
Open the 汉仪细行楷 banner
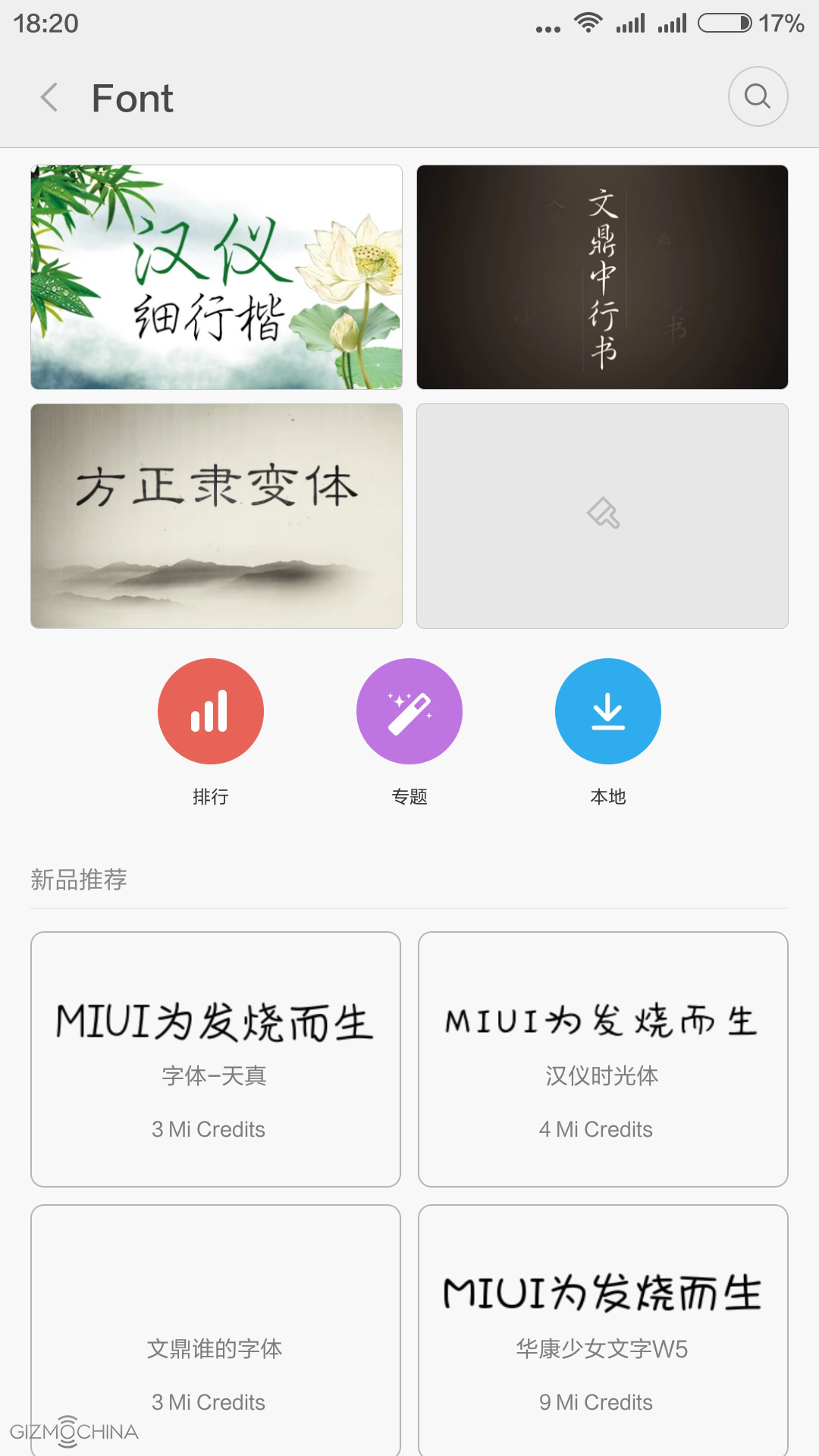(x=216, y=277)
